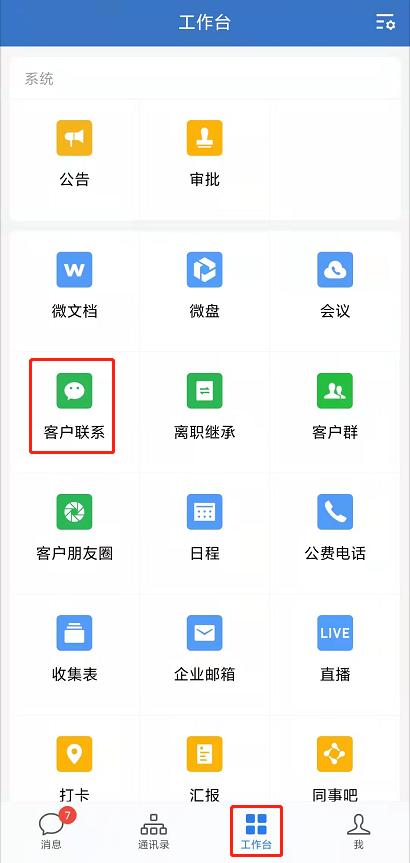
Task: Launch 微文档 documents
Action: click(x=74, y=286)
